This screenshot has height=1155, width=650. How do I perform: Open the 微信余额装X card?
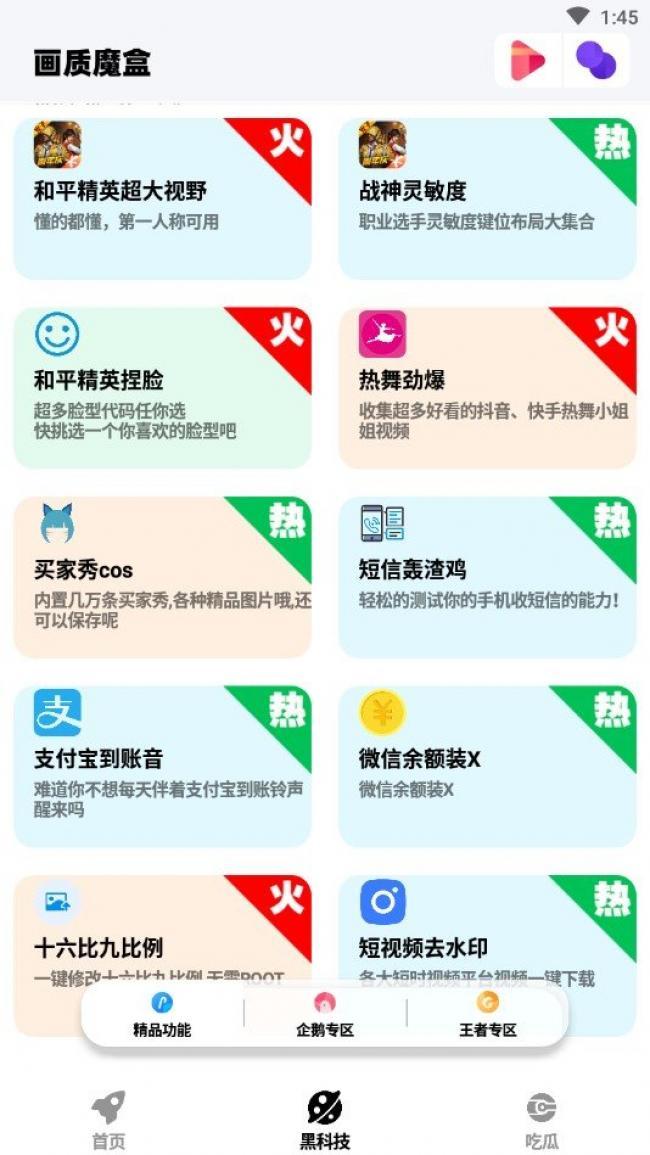487,766
